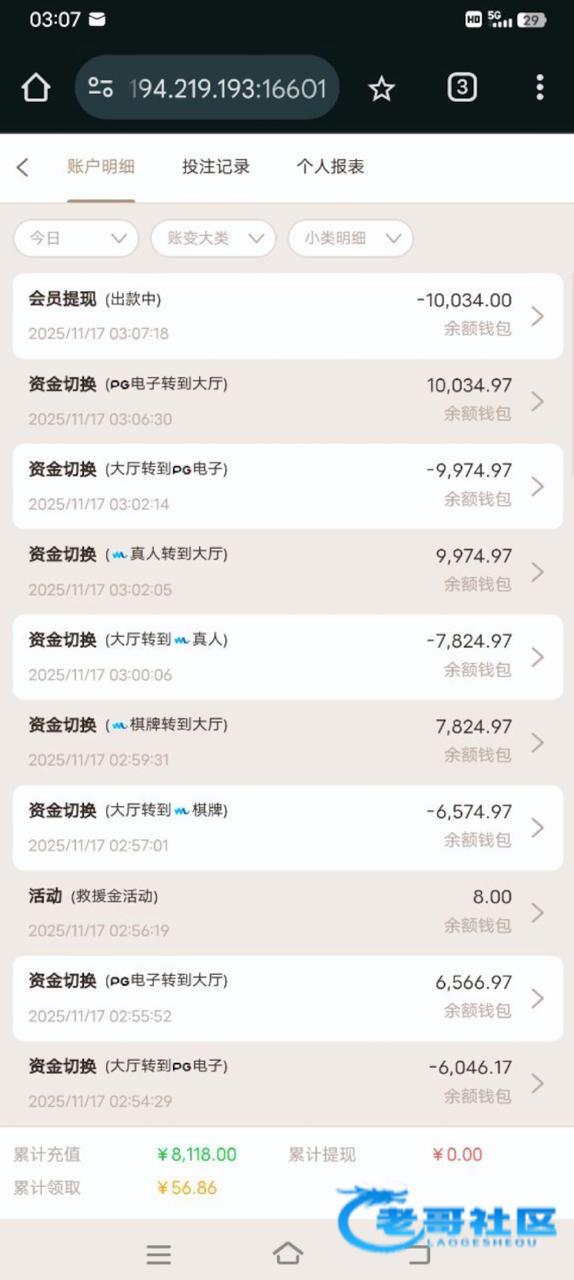The height and width of the screenshot is (1280, 574).
Task: Open the browser tab switcher
Action: (x=461, y=88)
